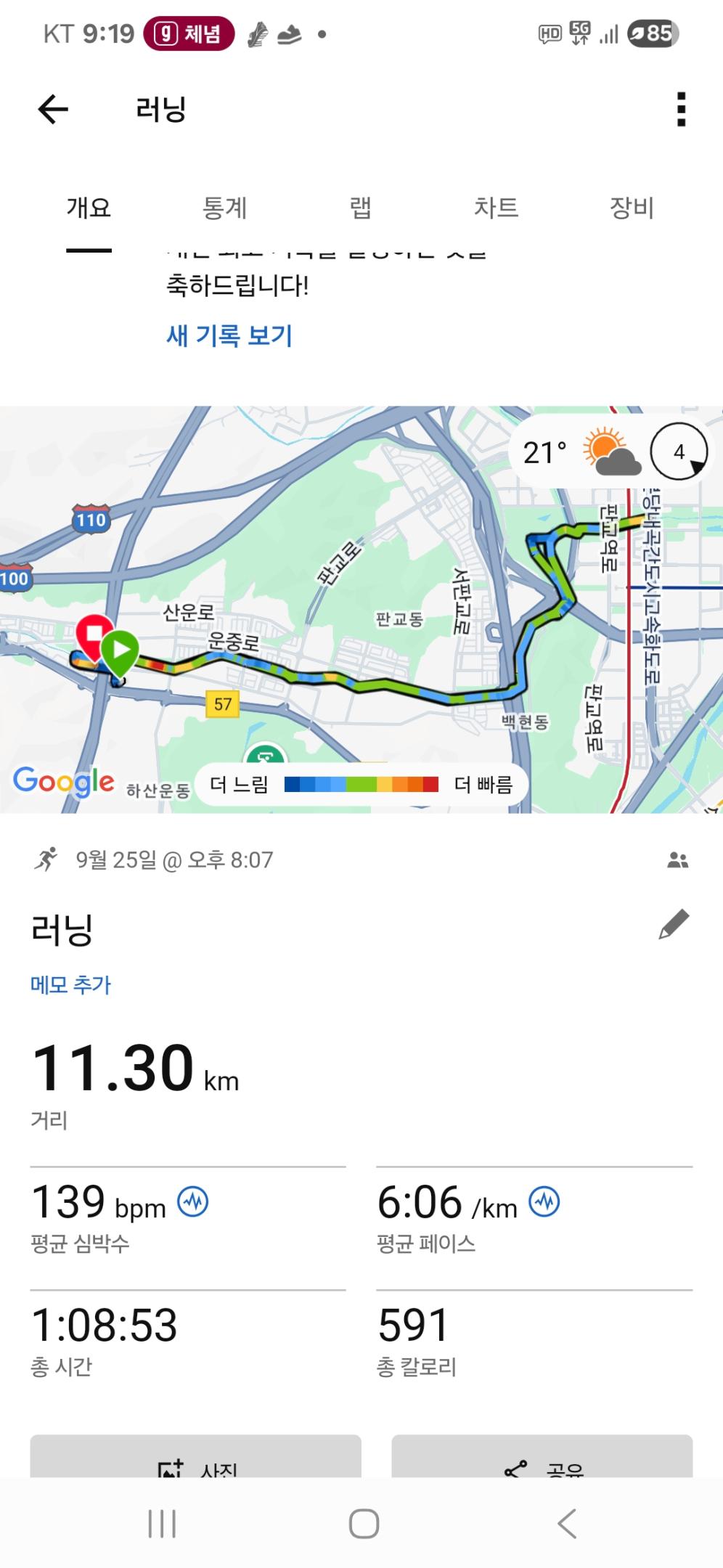
Task: Switch to the 랩 tab
Action: (x=360, y=208)
